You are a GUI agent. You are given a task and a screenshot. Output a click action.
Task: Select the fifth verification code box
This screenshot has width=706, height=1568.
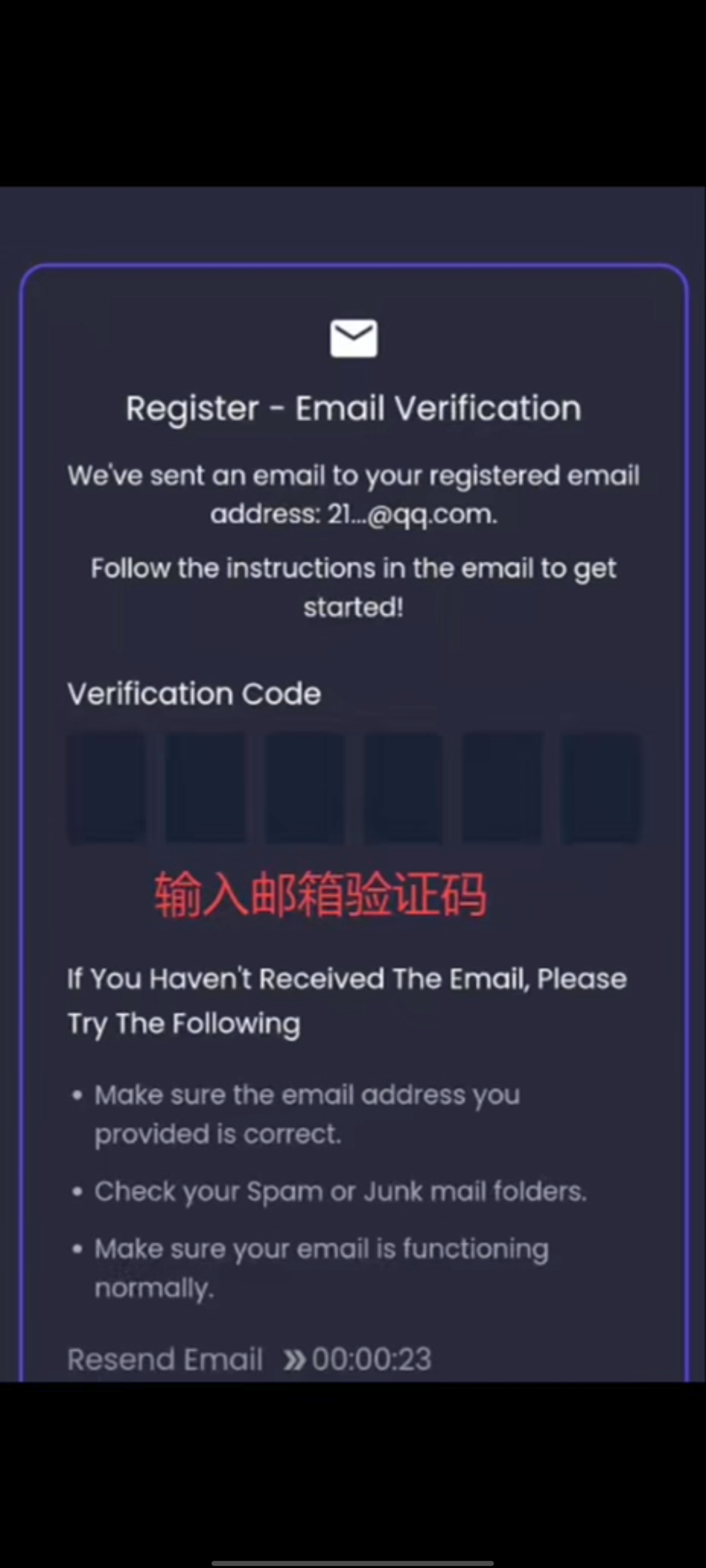coord(503,788)
